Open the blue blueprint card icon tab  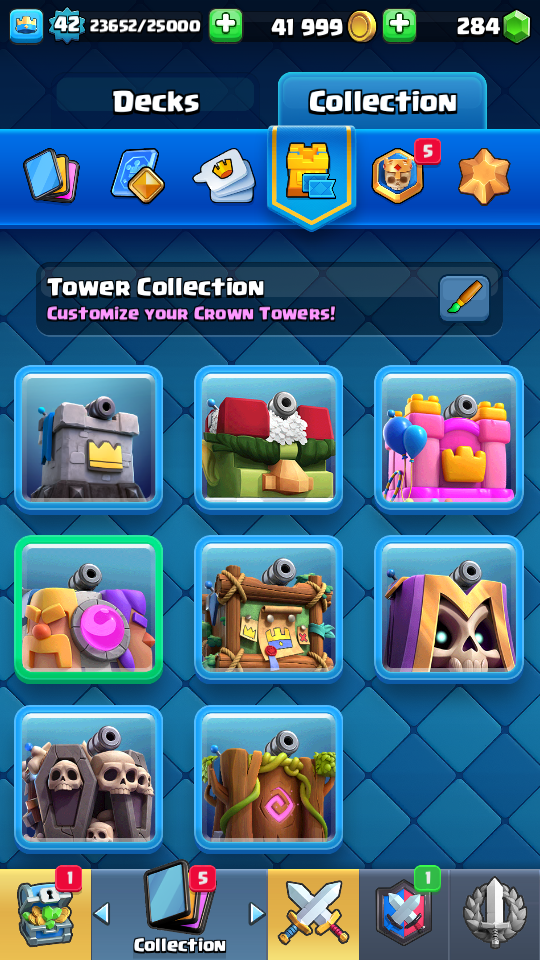(x=138, y=176)
